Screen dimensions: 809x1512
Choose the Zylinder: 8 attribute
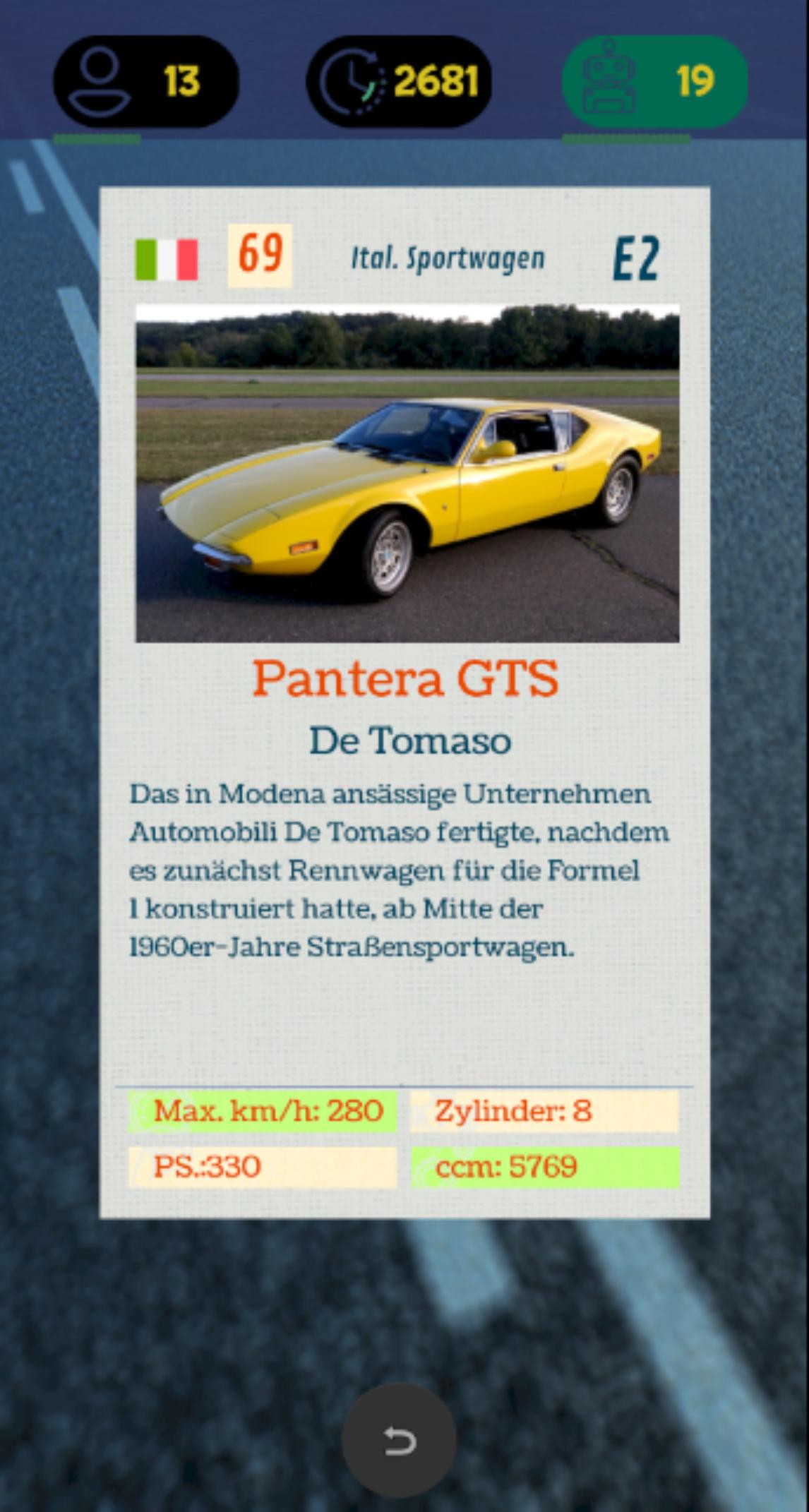[544, 1111]
